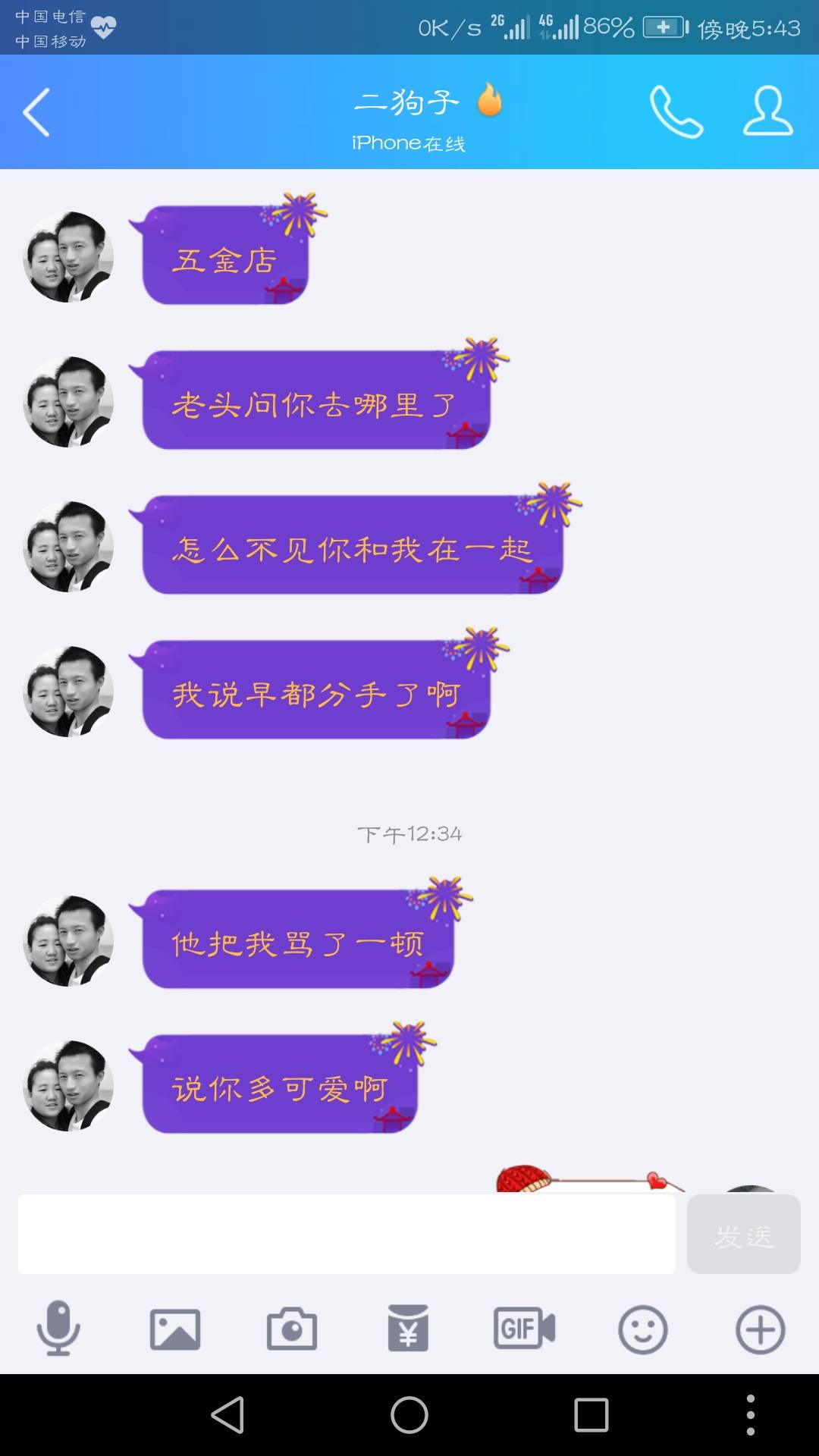
Task: Open the plus more-options panel
Action: pyautogui.click(x=760, y=1329)
